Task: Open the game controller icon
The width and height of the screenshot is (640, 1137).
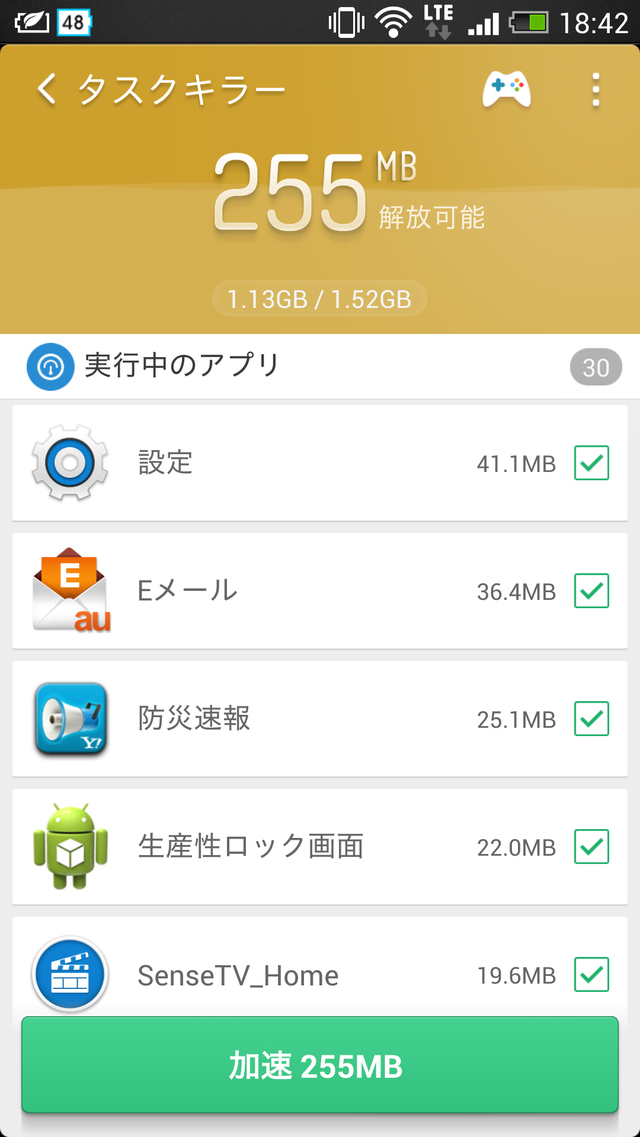Action: tap(506, 90)
